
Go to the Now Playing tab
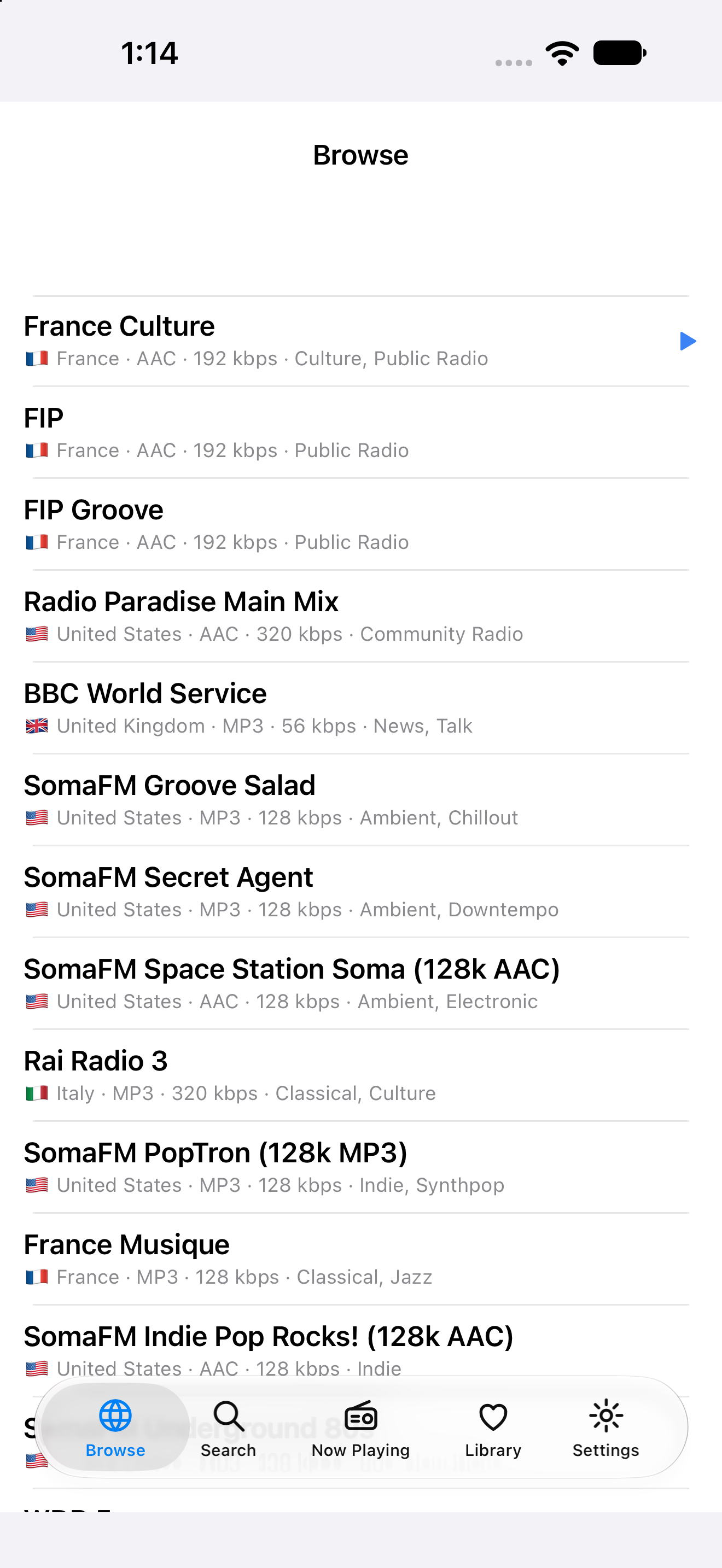pos(360,1428)
